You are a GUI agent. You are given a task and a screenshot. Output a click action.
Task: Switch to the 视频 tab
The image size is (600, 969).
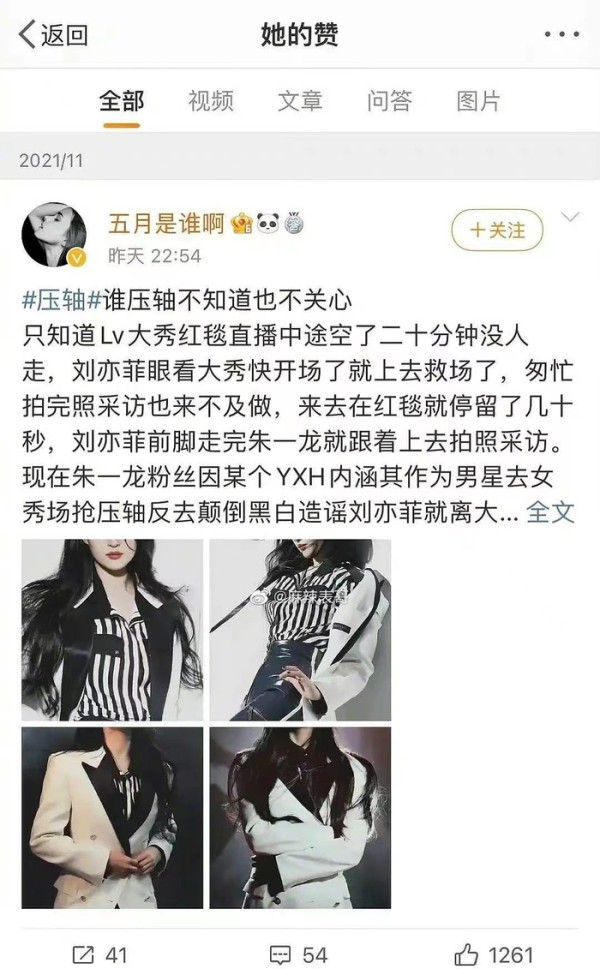pos(210,101)
